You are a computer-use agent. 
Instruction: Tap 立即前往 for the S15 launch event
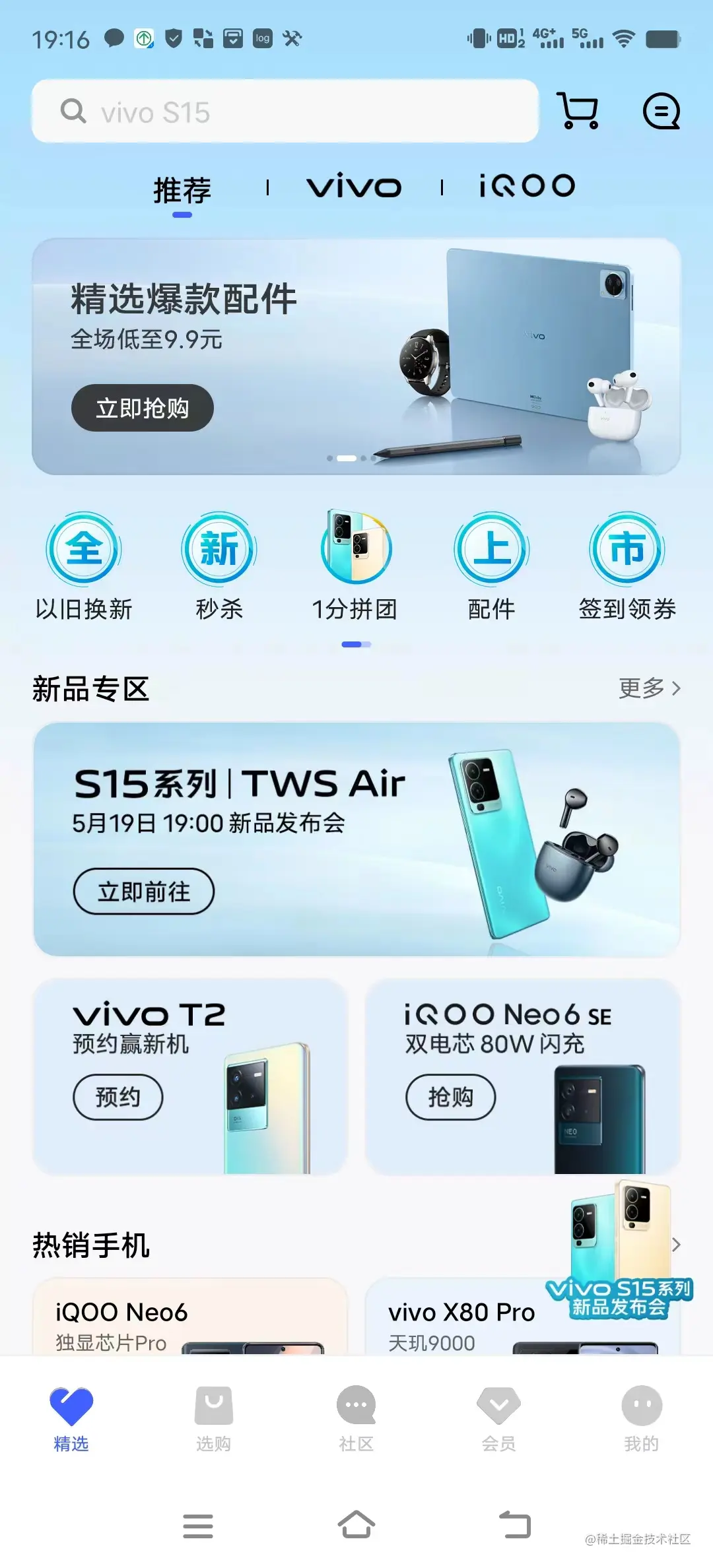[x=144, y=891]
